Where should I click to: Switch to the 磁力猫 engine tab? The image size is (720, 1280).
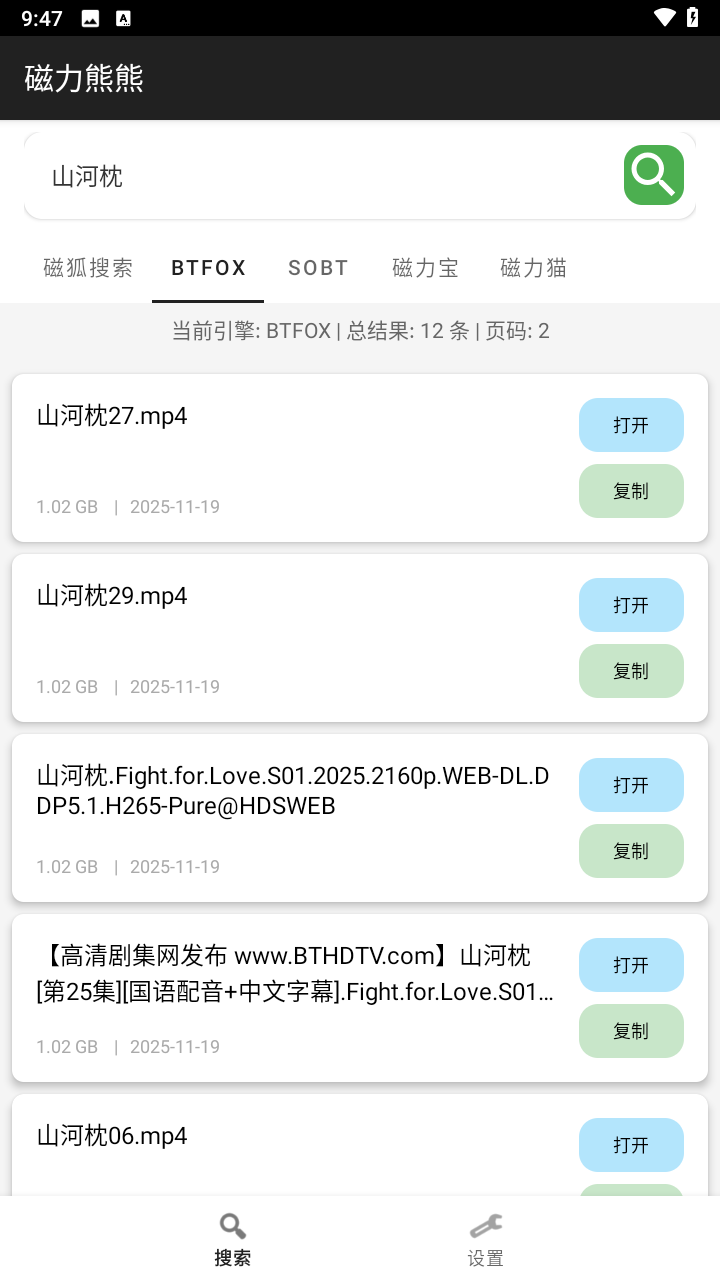pyautogui.click(x=534, y=268)
